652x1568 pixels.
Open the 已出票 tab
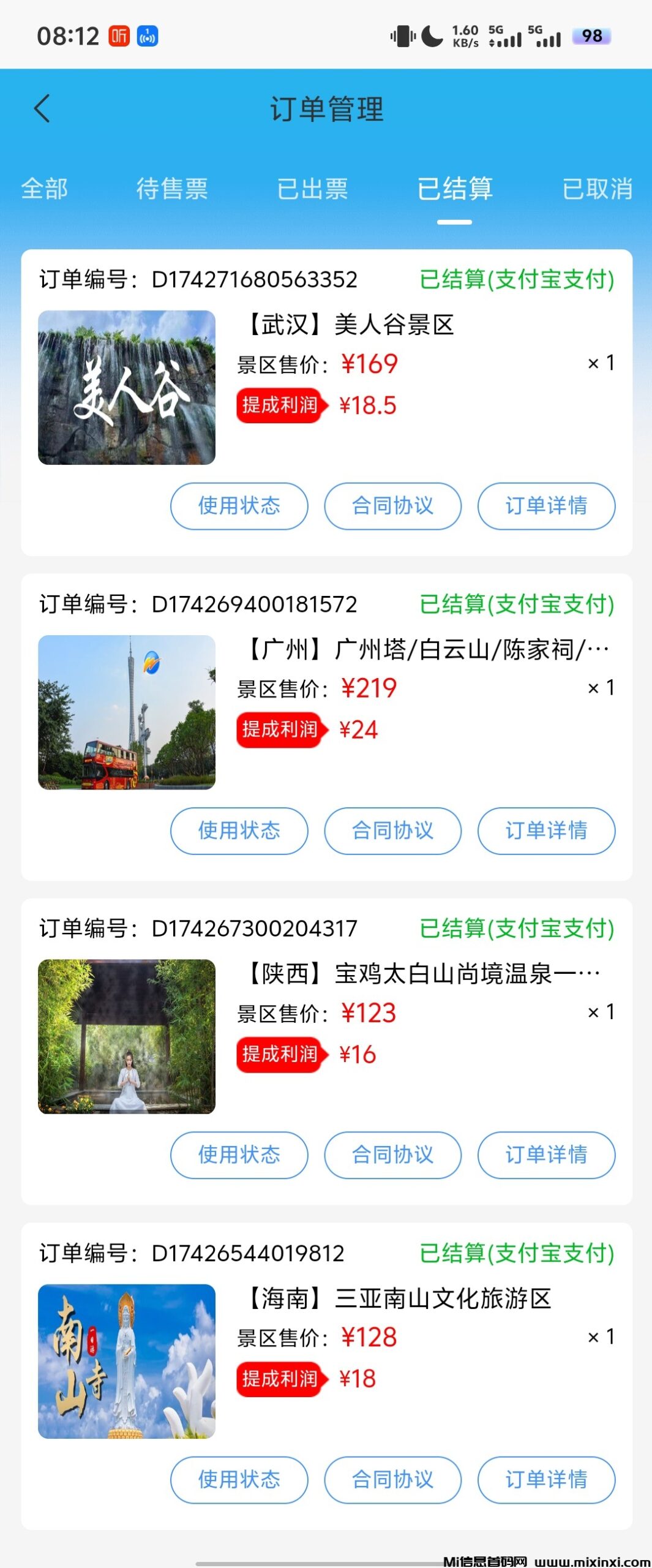click(312, 189)
